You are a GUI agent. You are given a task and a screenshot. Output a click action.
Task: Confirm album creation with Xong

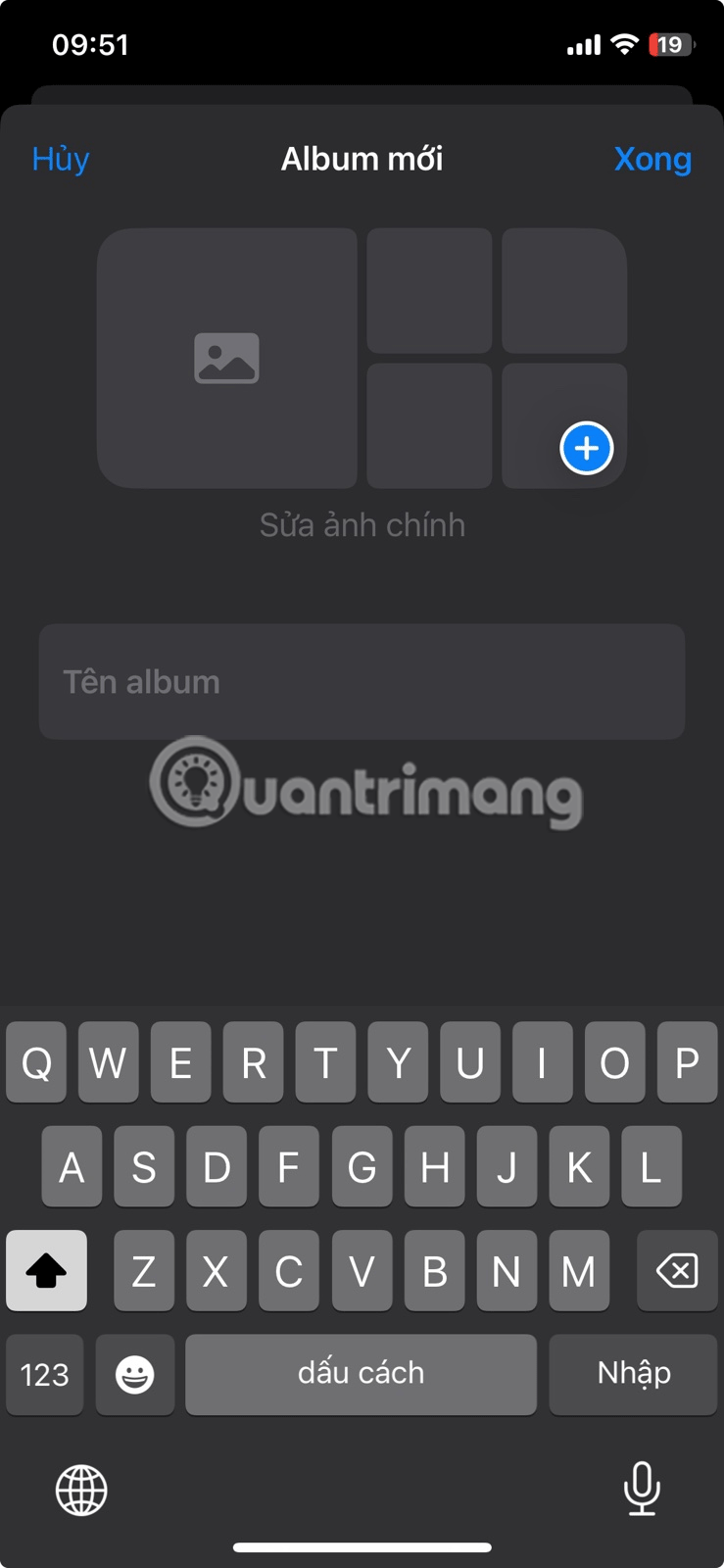point(652,159)
